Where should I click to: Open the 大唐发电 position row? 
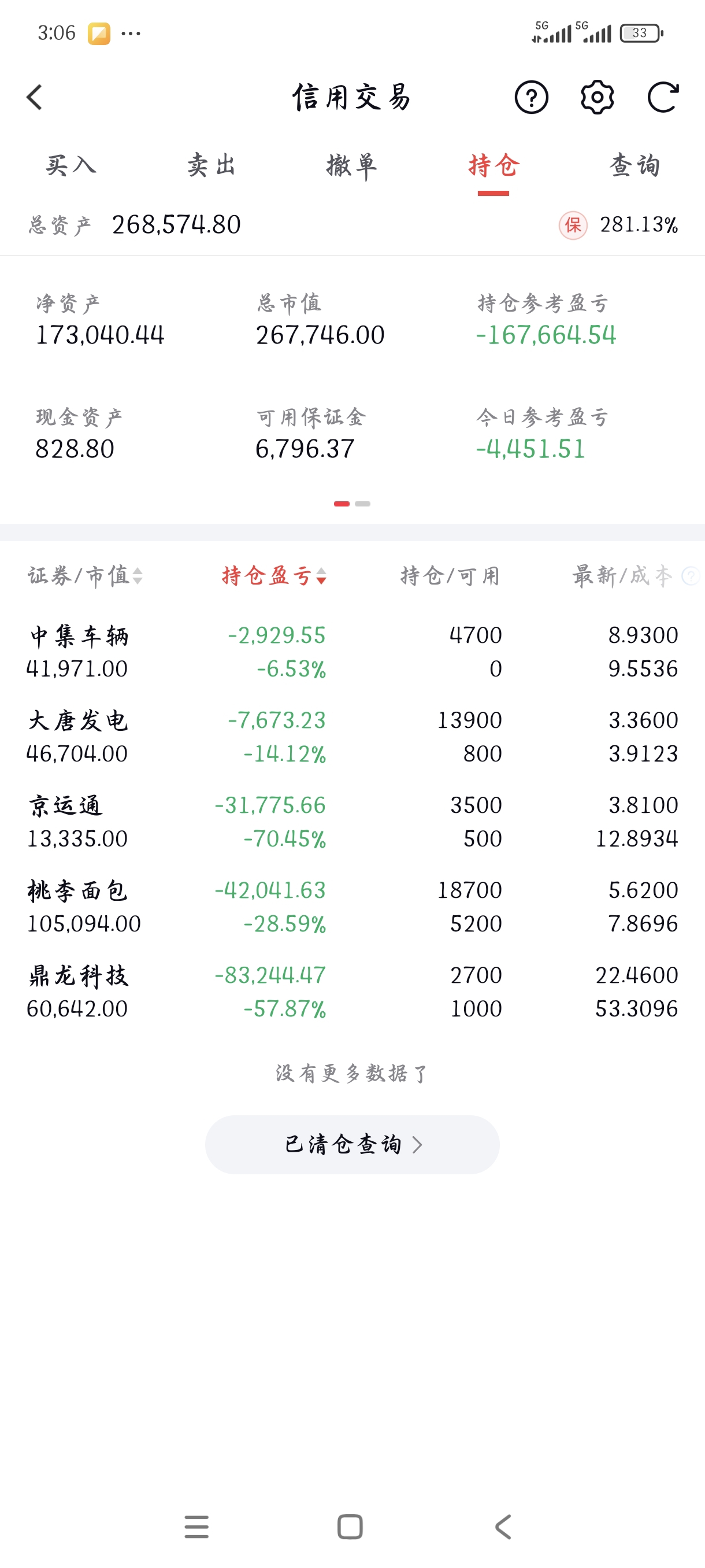coord(352,737)
